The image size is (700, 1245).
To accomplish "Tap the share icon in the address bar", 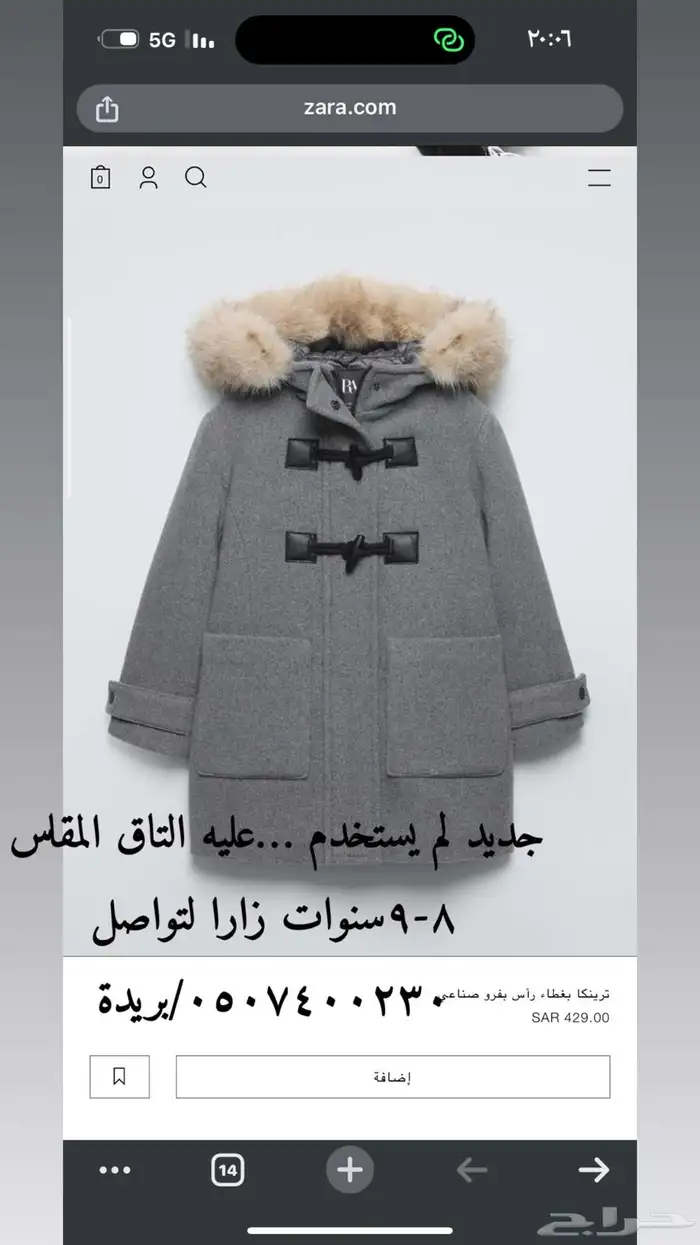I will tap(107, 109).
